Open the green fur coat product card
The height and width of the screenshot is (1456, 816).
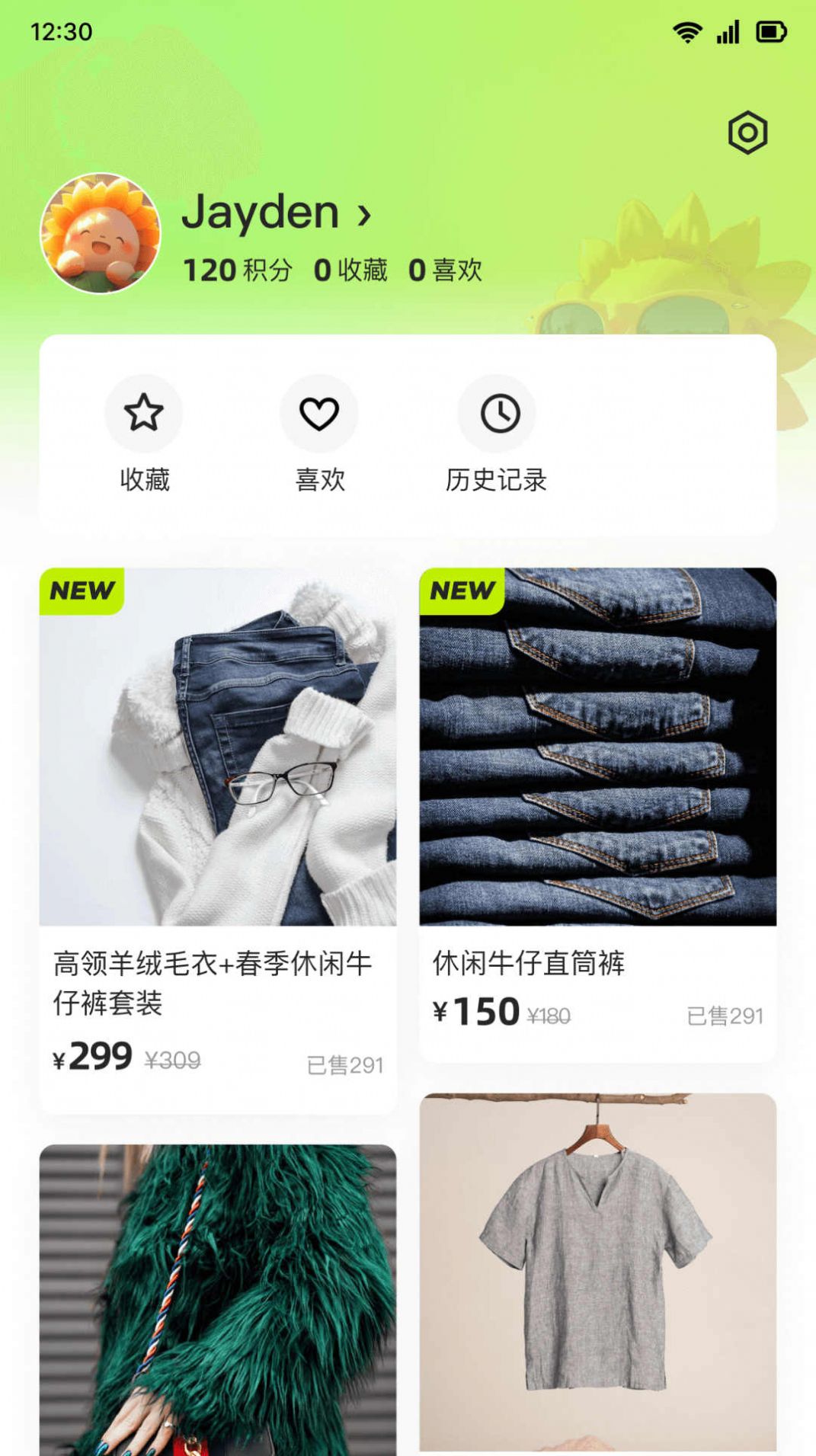[218, 1299]
